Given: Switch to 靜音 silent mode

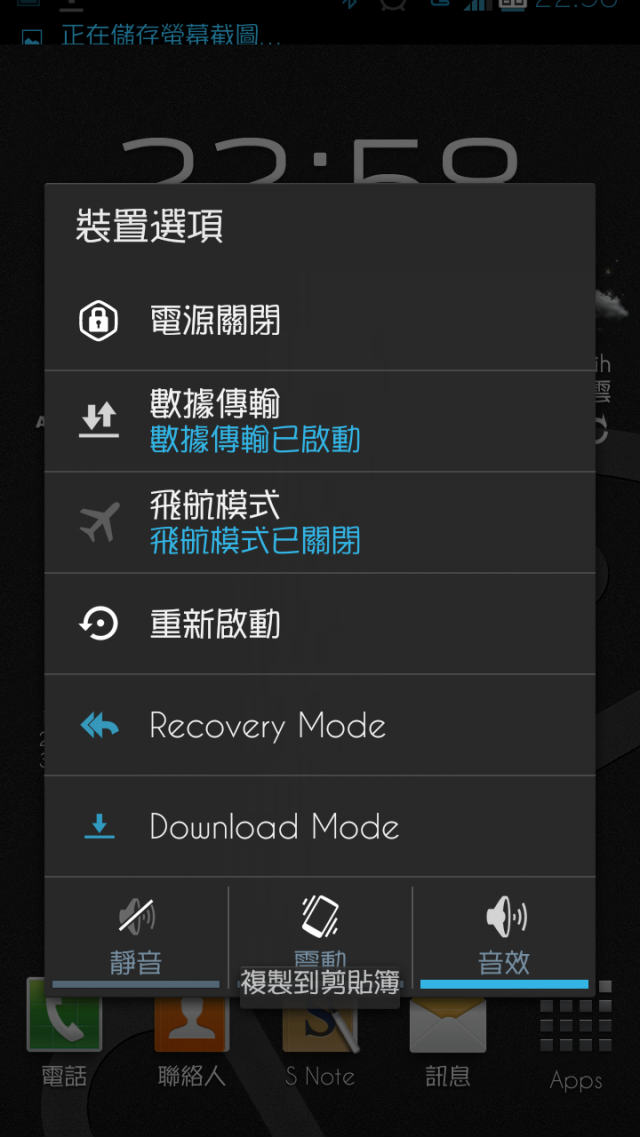Looking at the screenshot, I should [136, 935].
